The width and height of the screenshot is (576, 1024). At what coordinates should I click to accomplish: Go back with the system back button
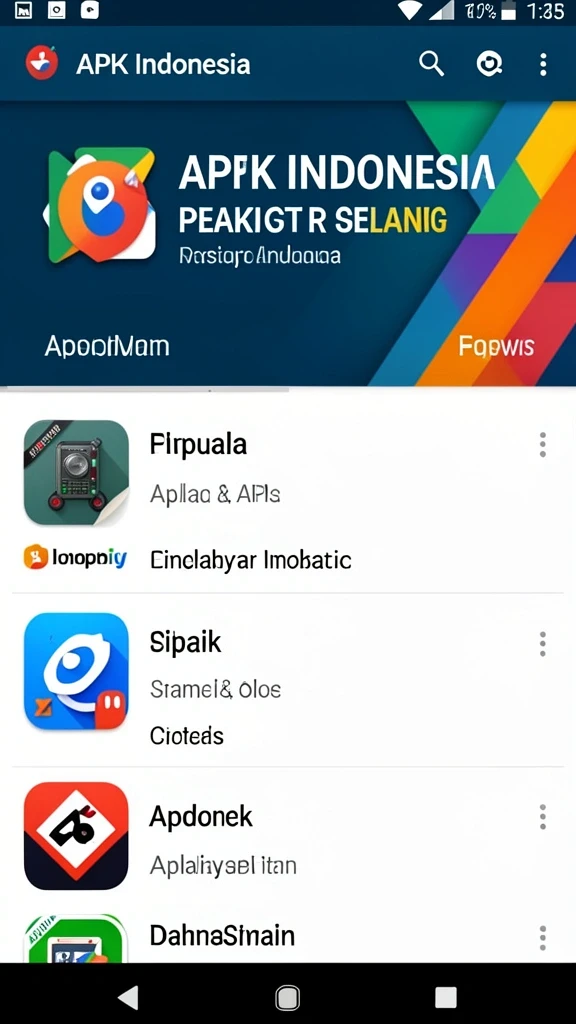[x=128, y=997]
